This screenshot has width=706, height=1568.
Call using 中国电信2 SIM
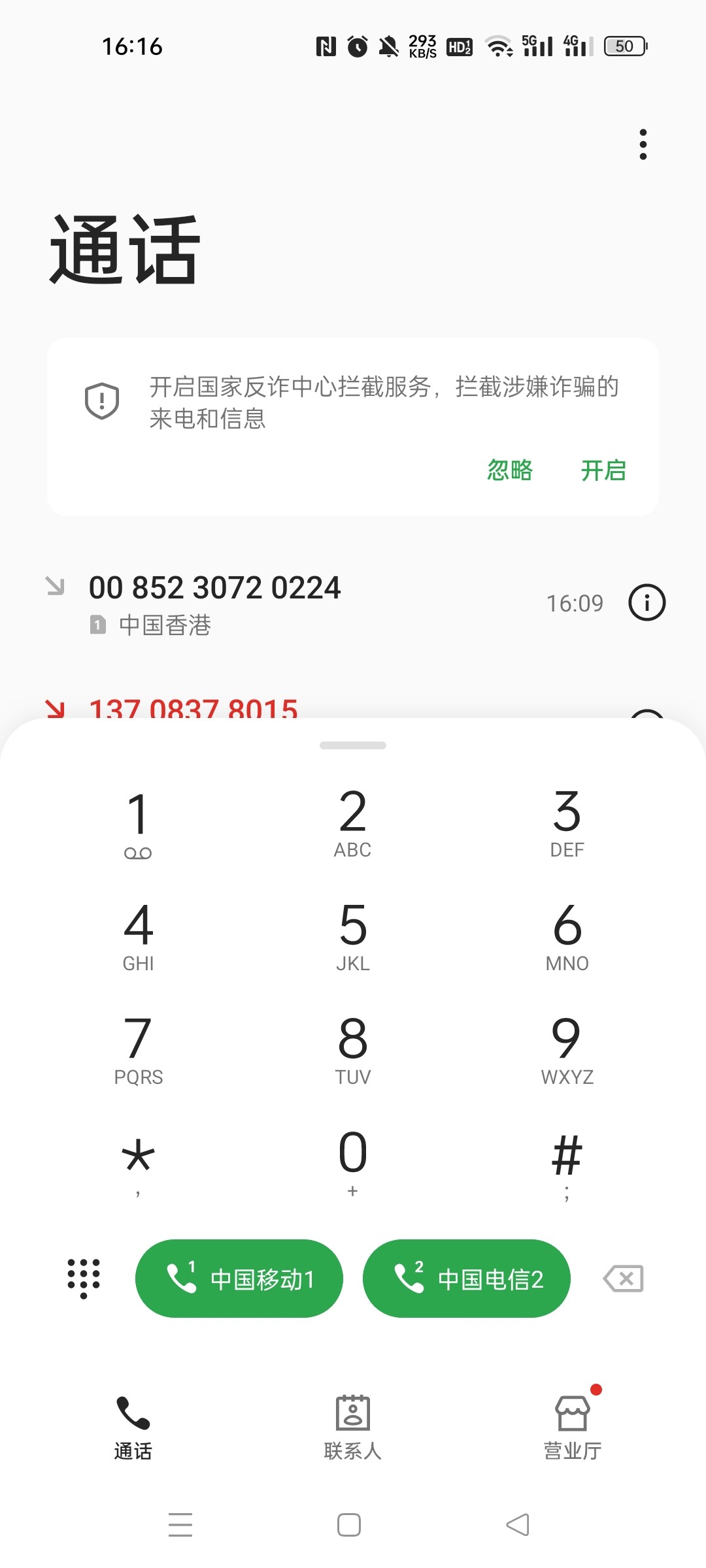[466, 1278]
